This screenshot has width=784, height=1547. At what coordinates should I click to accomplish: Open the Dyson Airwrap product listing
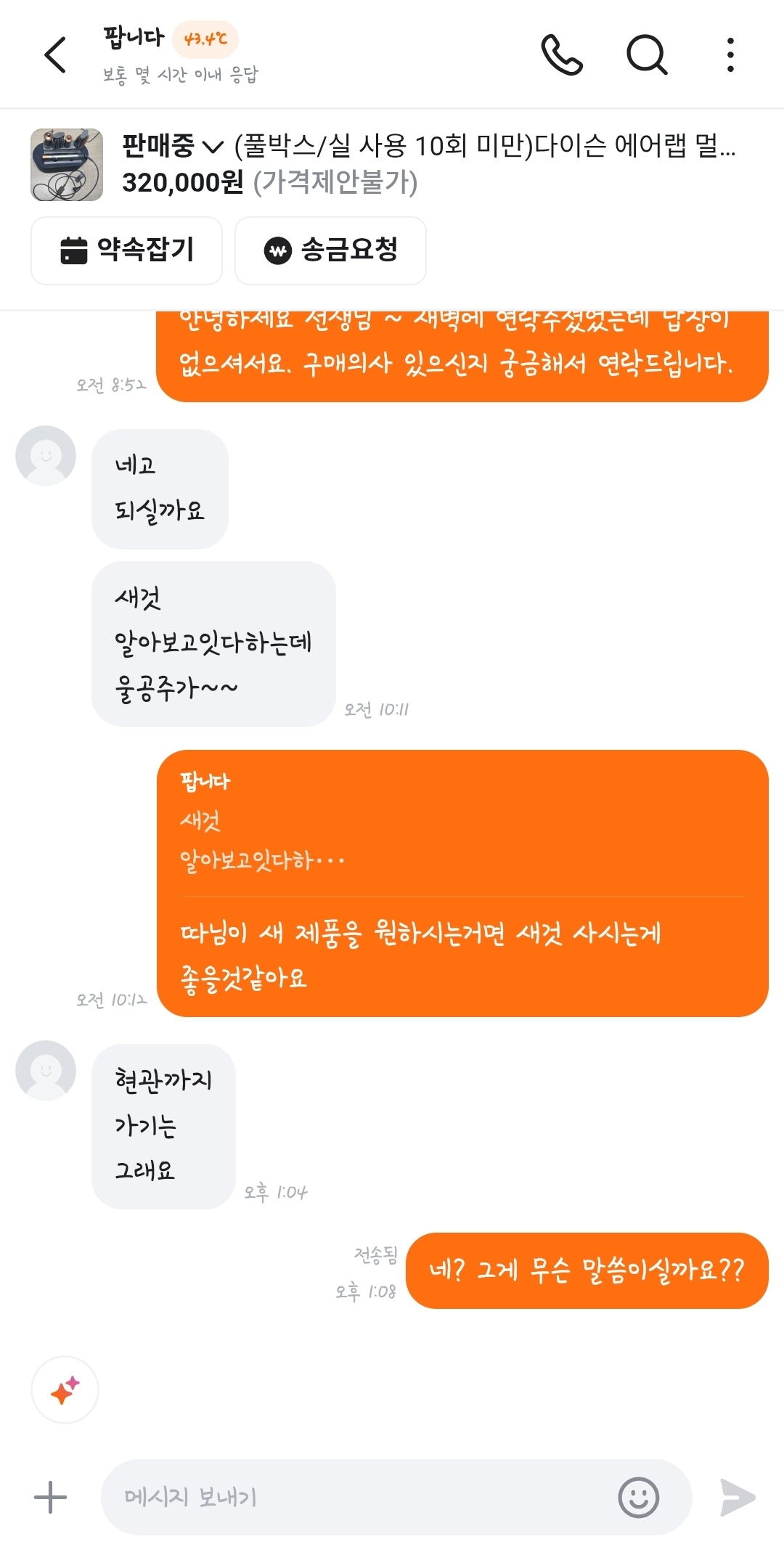67,165
